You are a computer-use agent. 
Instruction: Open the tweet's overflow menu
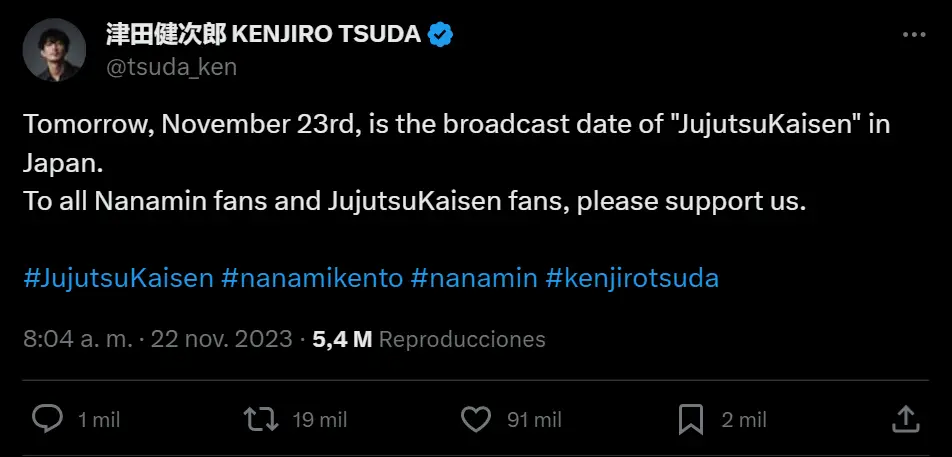[x=914, y=34]
